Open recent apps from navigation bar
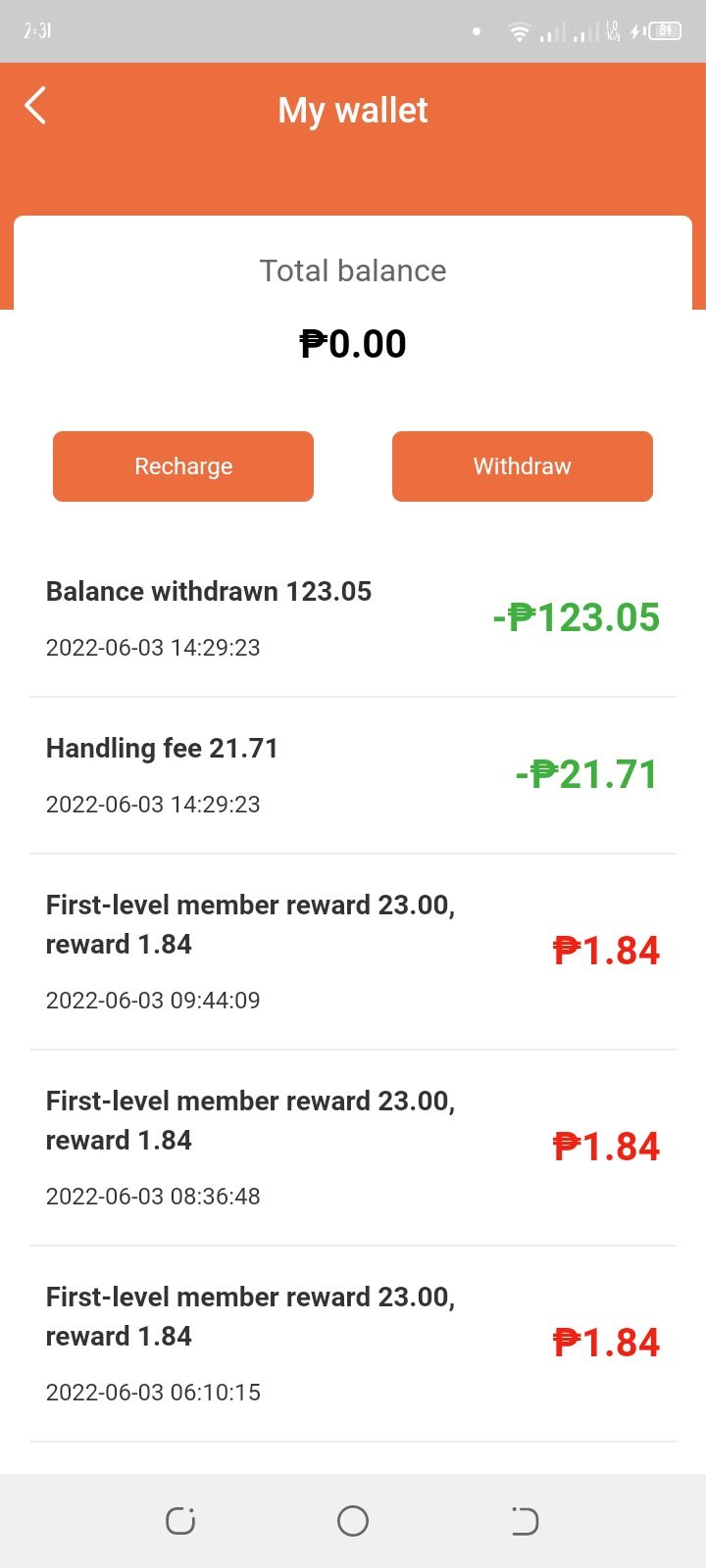Screen dimensions: 706x1568 point(180,1521)
